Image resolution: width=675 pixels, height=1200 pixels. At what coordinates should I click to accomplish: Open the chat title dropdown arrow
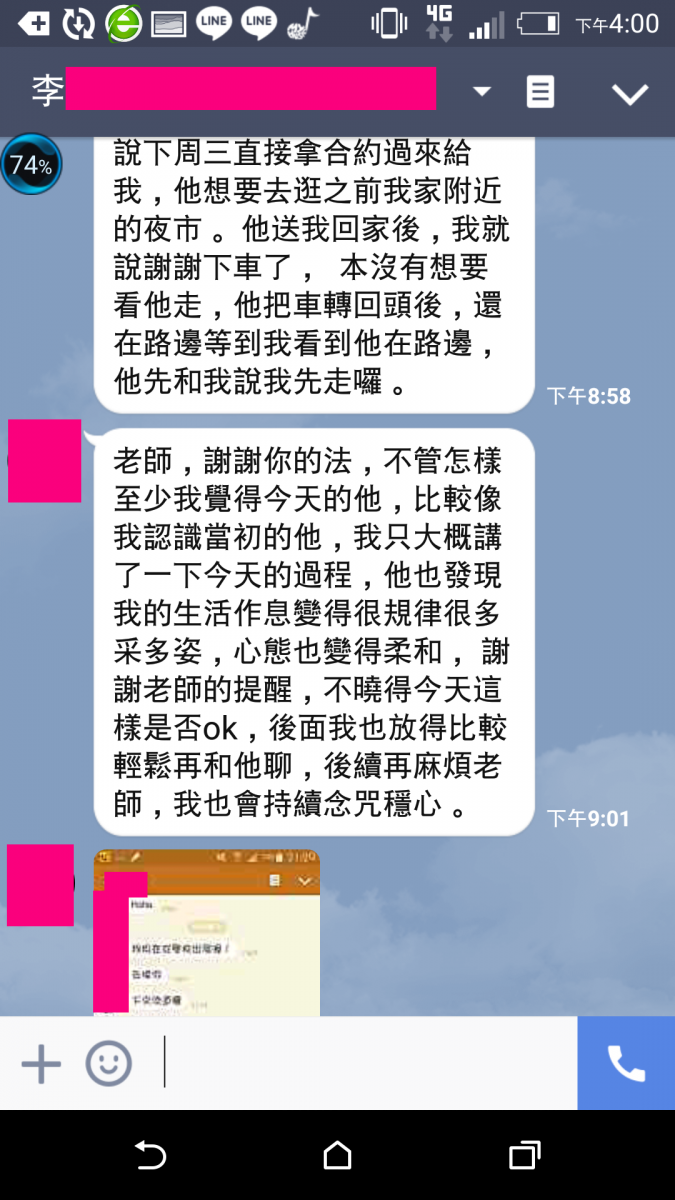(x=481, y=92)
